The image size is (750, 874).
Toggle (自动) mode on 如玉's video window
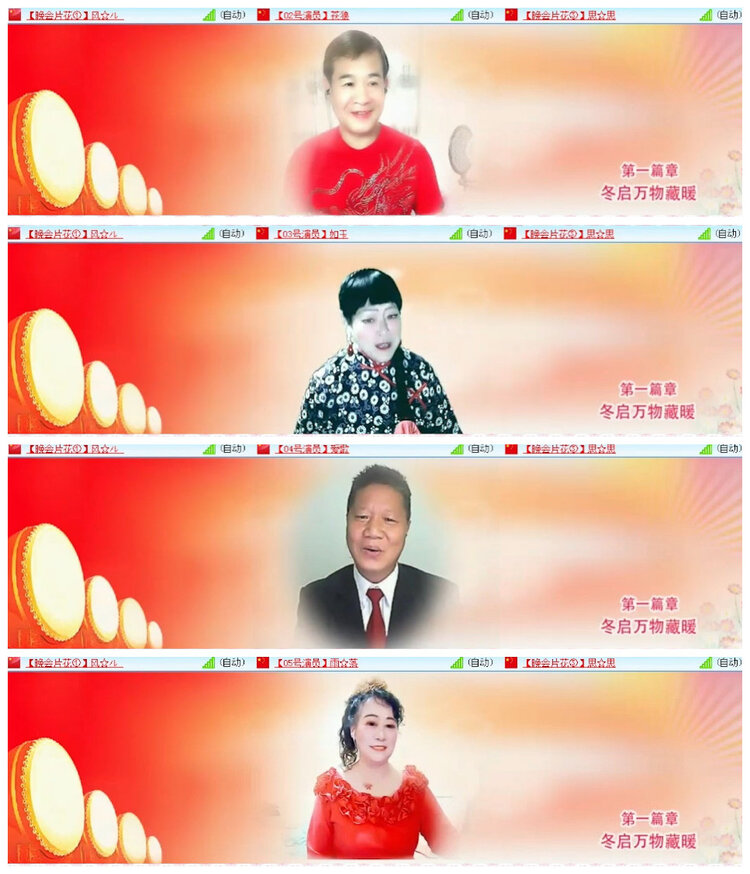pyautogui.click(x=477, y=232)
